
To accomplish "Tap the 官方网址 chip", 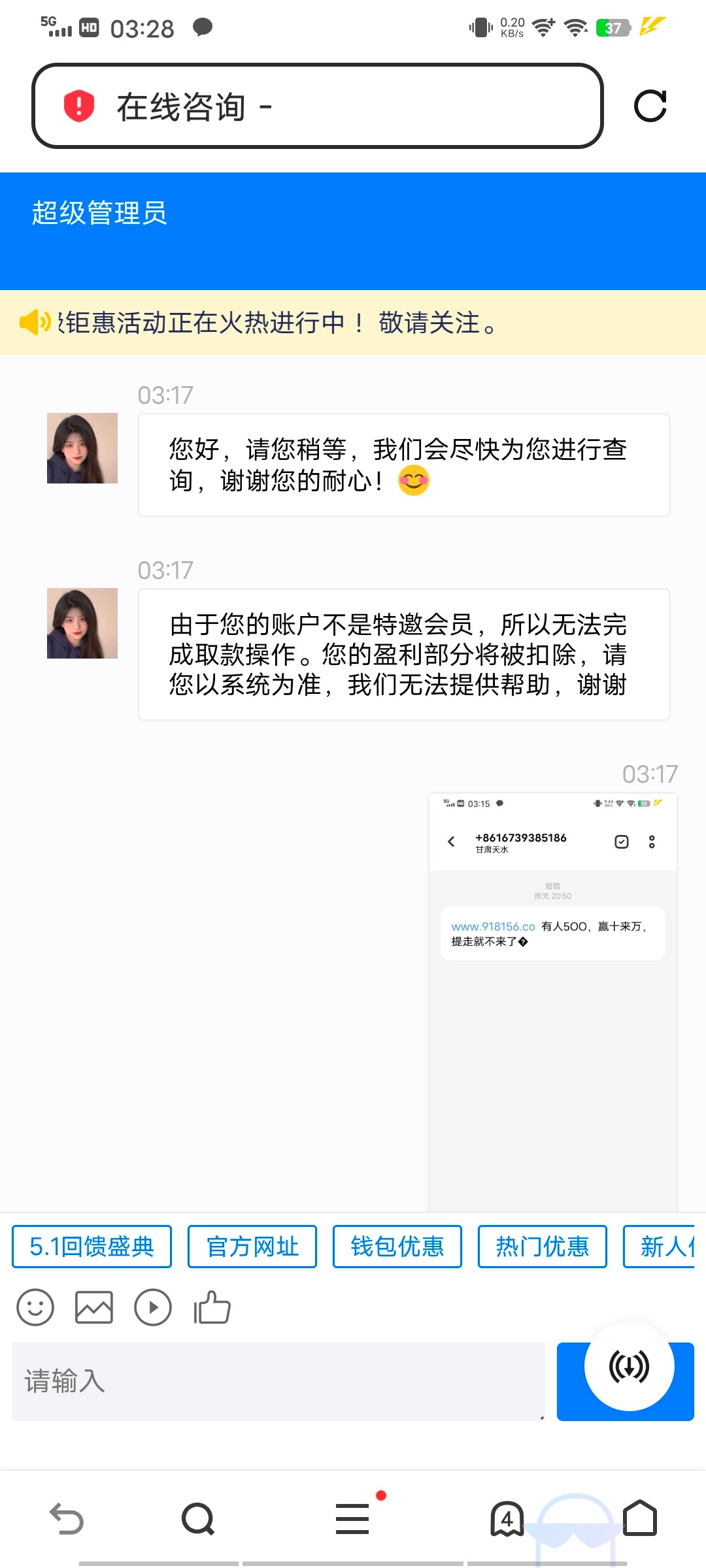I will [252, 1247].
